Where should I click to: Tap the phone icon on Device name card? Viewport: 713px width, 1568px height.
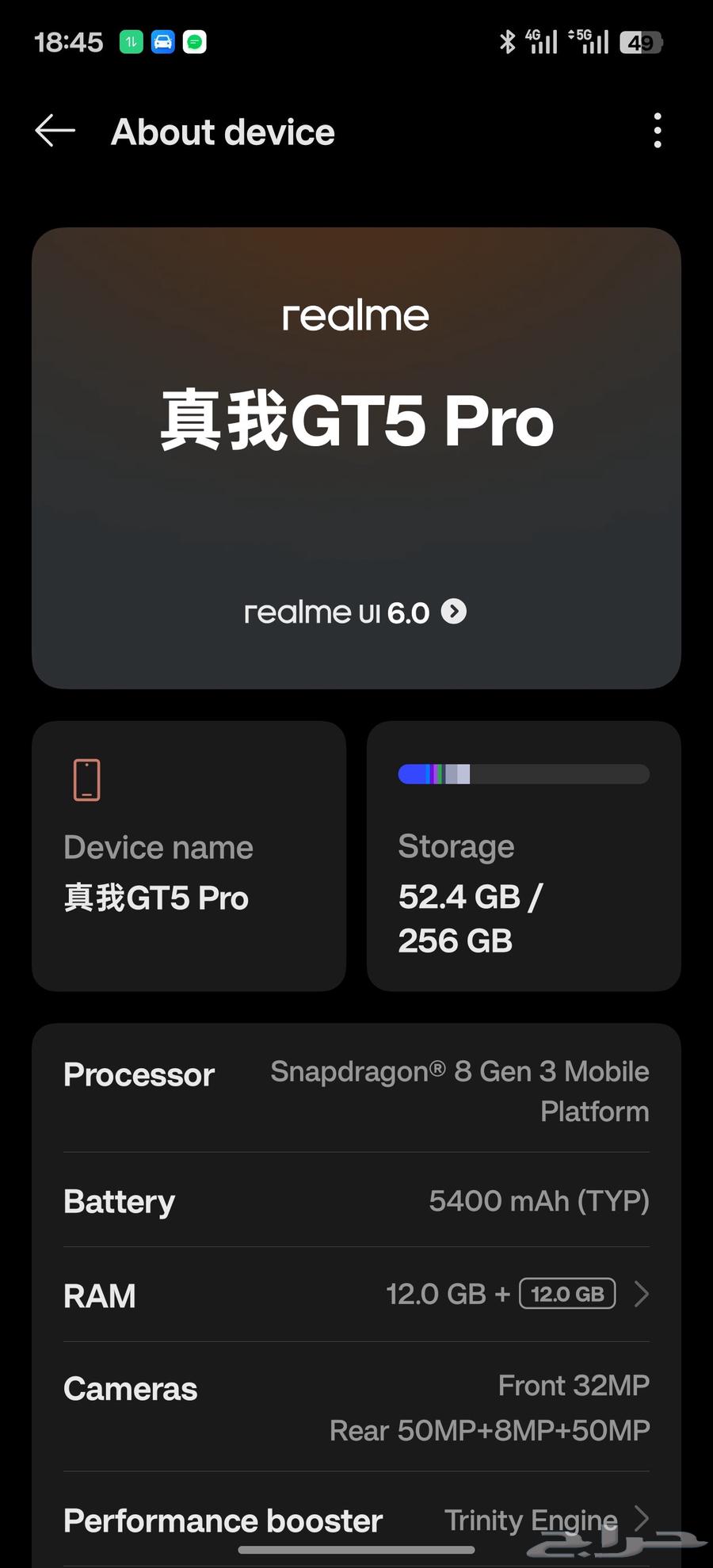pos(86,779)
